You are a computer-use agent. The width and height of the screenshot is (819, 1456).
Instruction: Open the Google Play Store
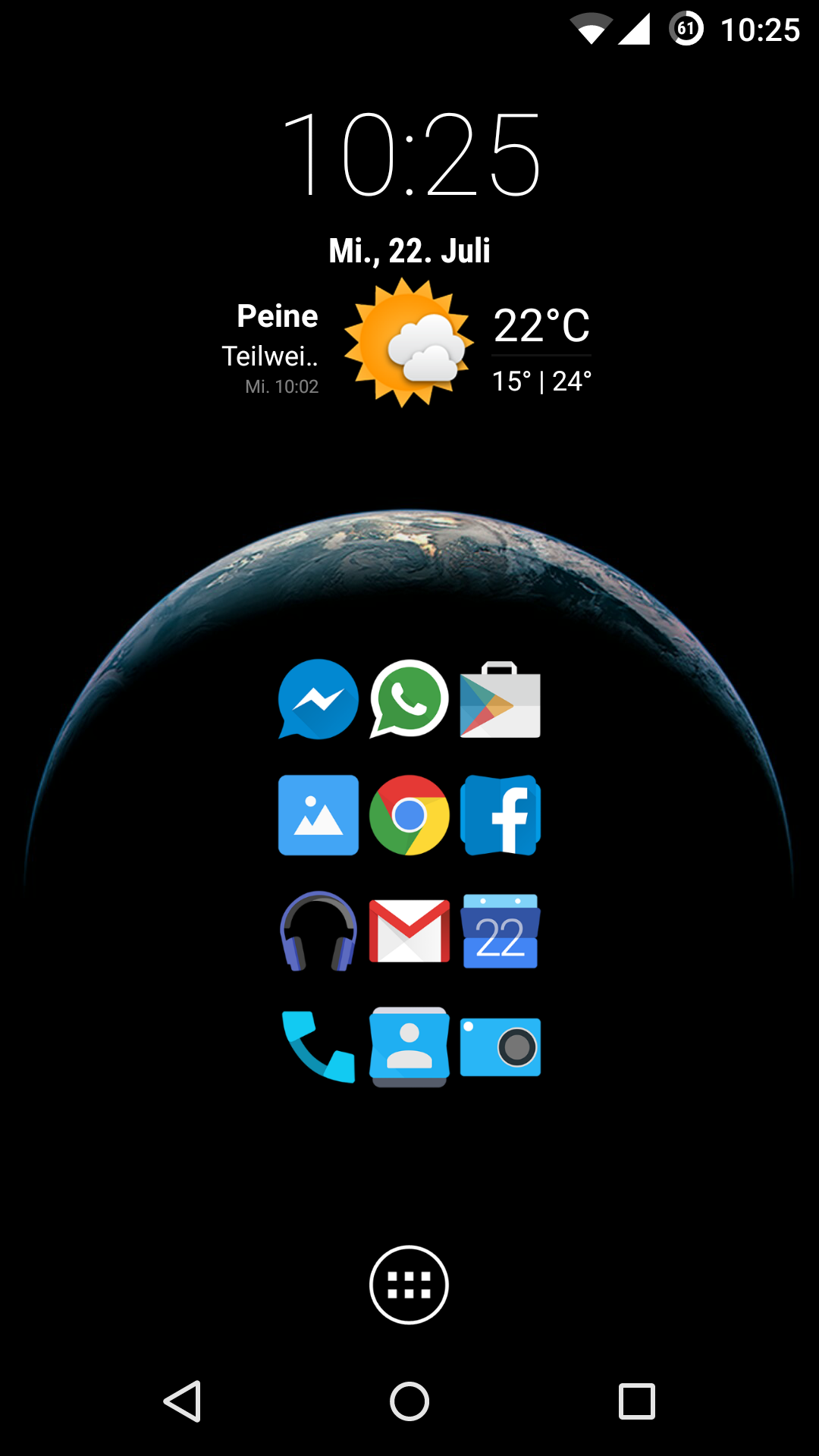(x=500, y=699)
